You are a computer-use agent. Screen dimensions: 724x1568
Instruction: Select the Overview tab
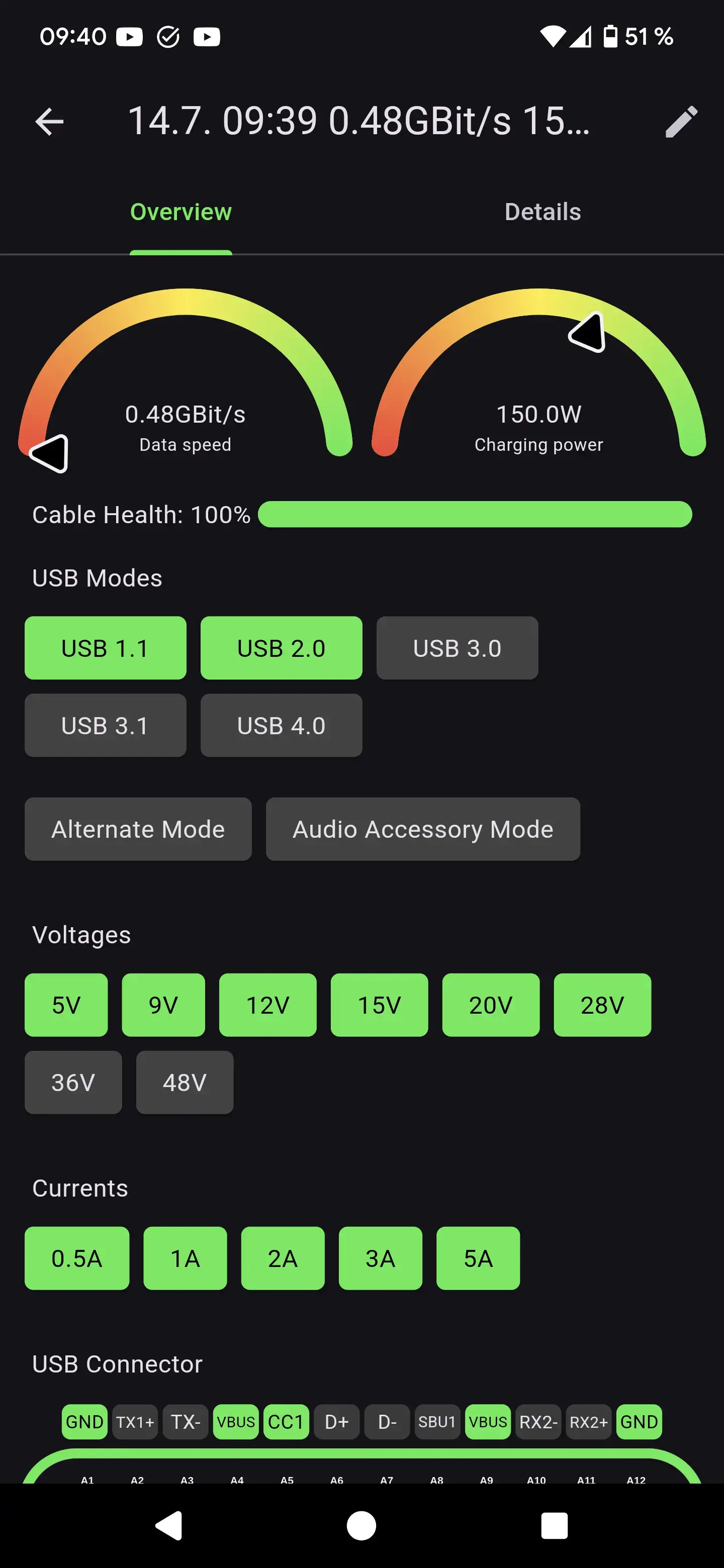pos(181,212)
